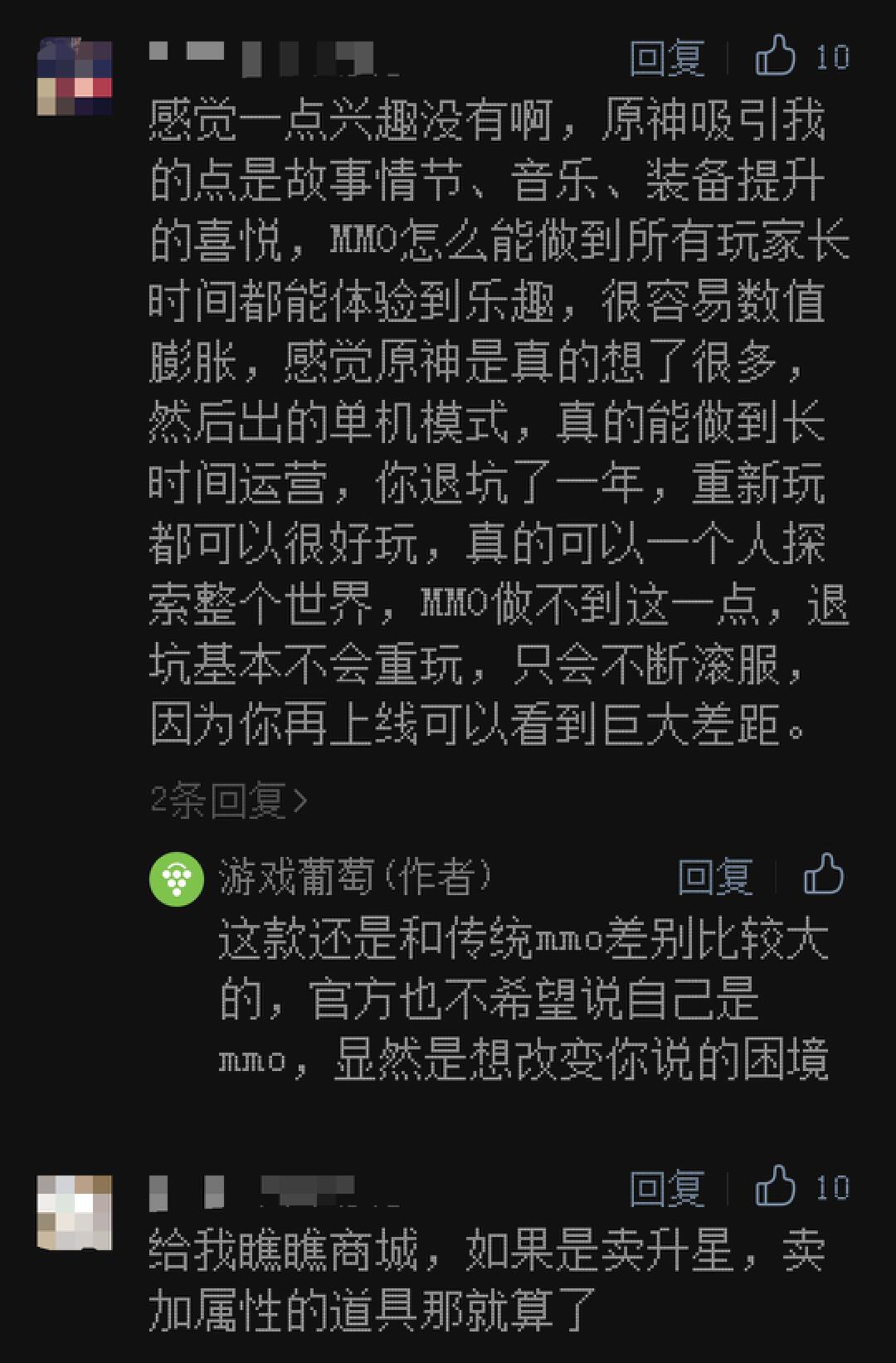The image size is (896, 1363).
Task: Click 游戏葡萄's reply text about mmo
Action: click(523, 995)
